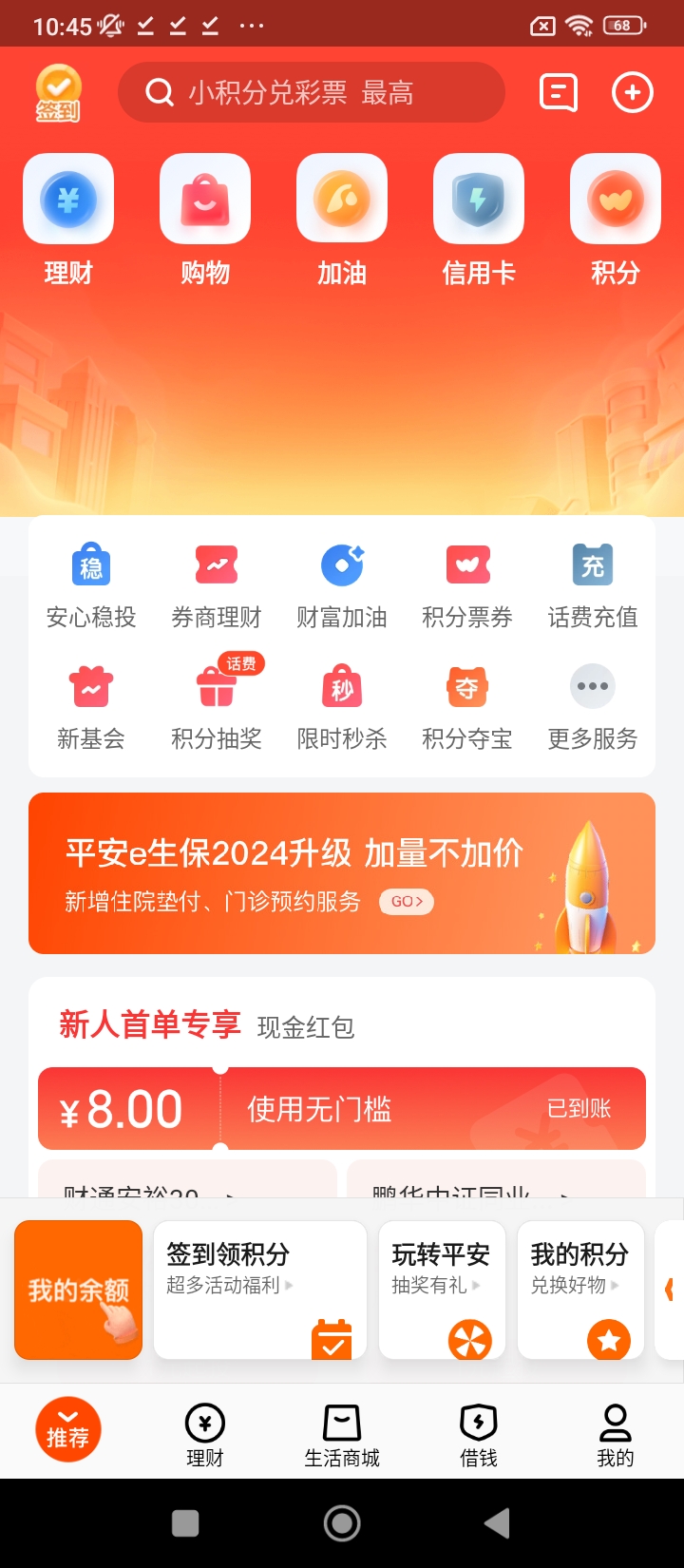684x1568 pixels.
Task: Open 限时秒杀 flash sale
Action: coord(342,708)
